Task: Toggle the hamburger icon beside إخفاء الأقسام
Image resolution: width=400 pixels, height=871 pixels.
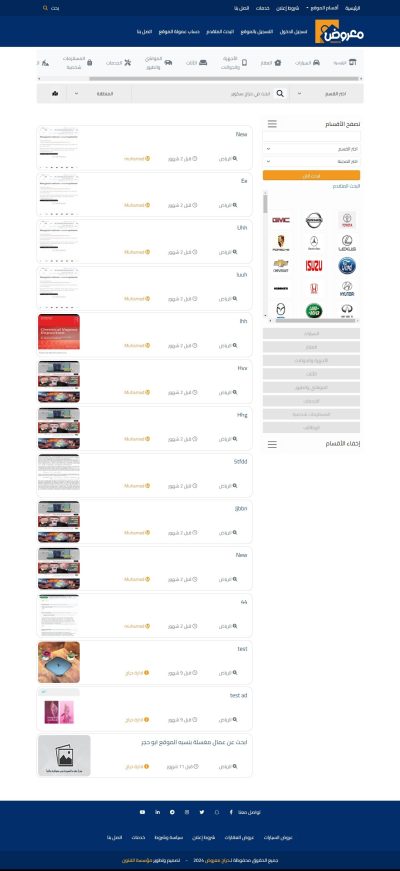Action: [x=272, y=444]
